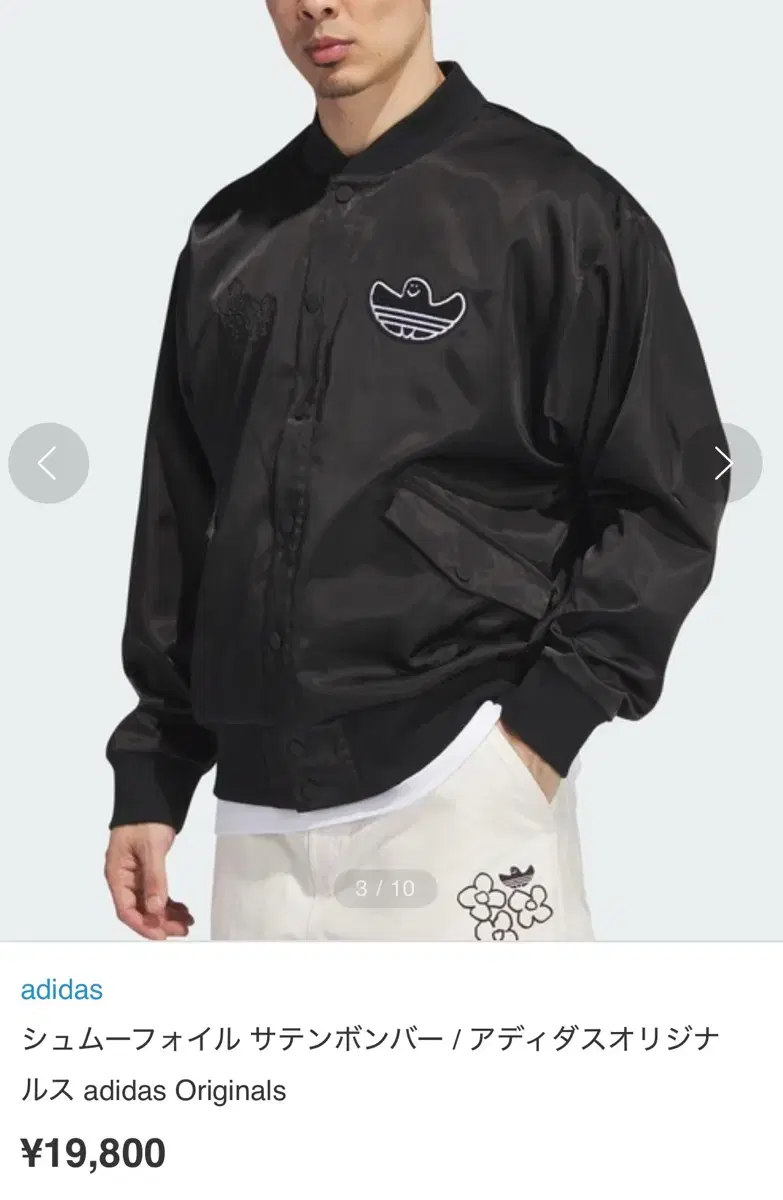Select the forward chevron on the image slider

tap(734, 462)
